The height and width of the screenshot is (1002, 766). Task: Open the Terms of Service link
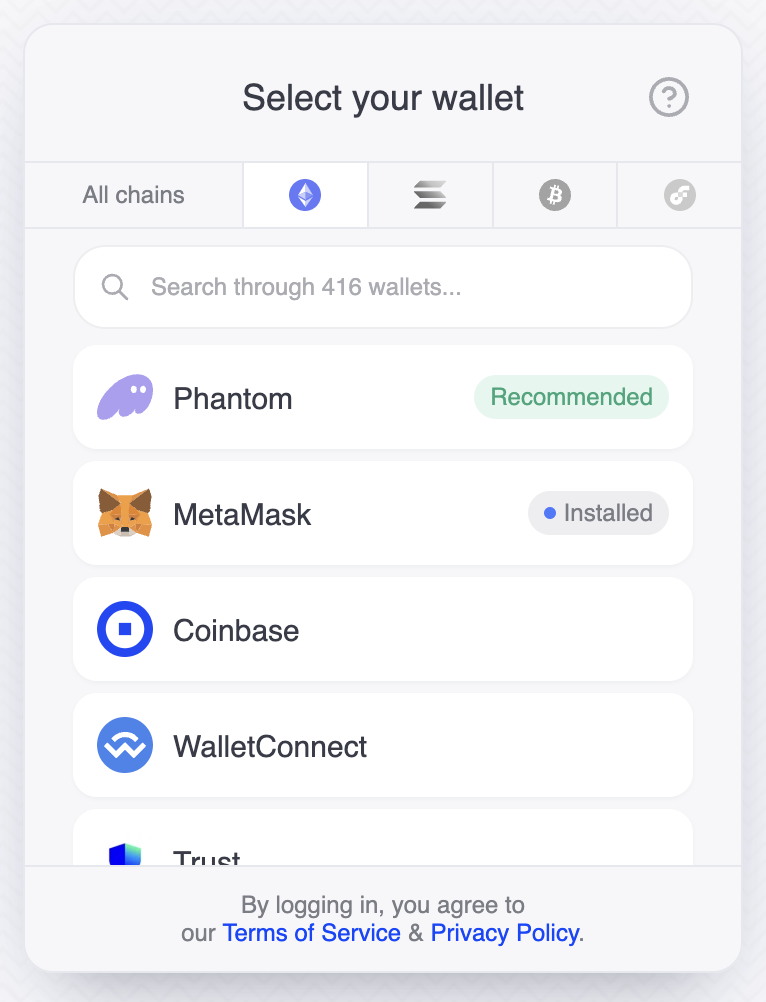click(x=311, y=933)
